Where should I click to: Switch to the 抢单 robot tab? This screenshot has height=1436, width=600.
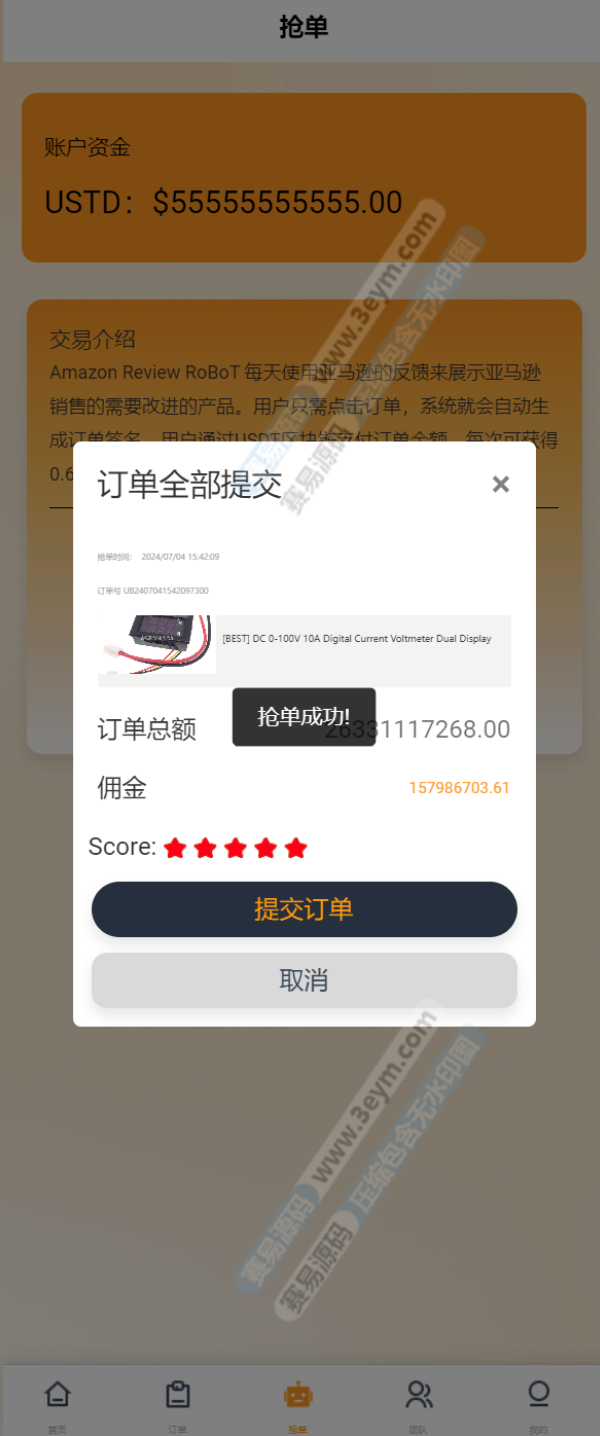(x=298, y=1402)
